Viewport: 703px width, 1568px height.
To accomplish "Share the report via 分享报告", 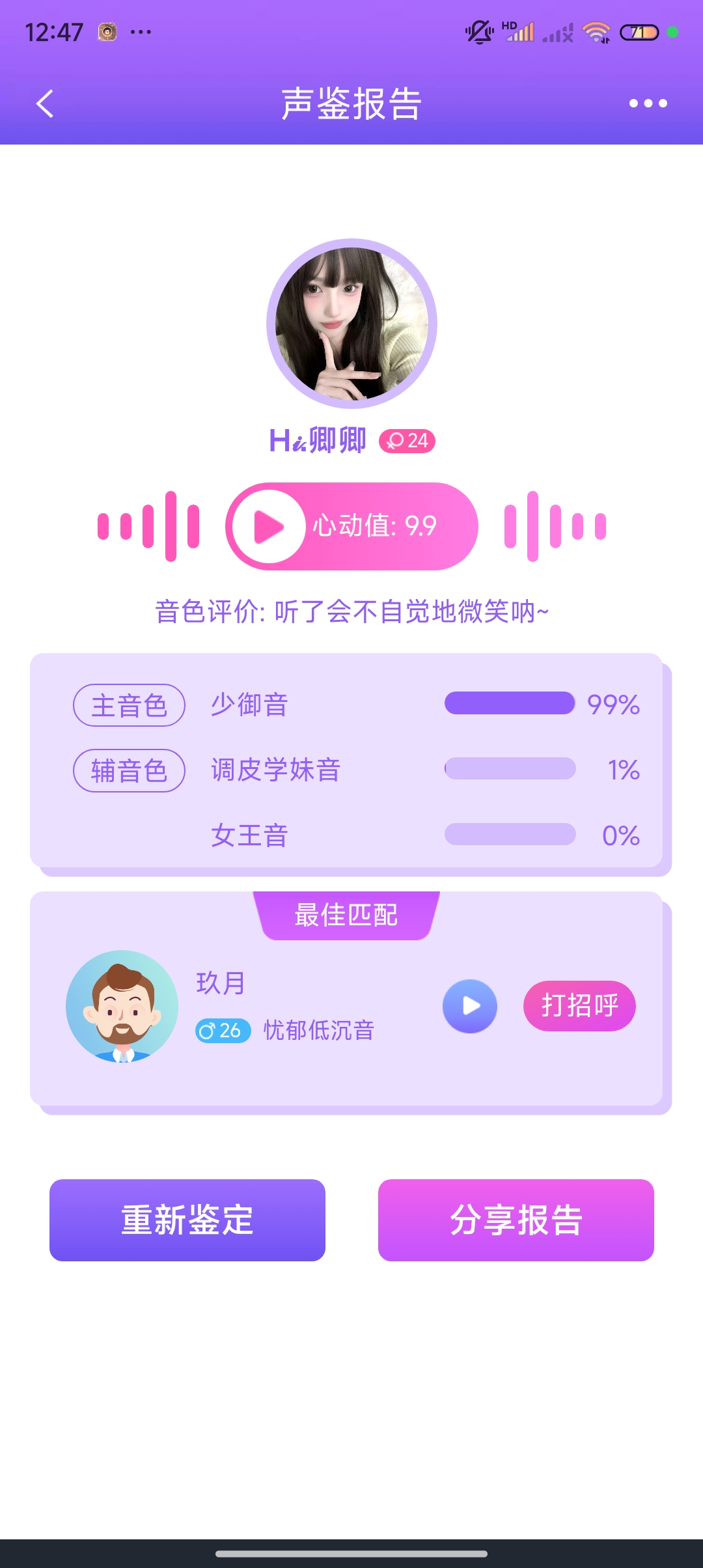I will [x=516, y=1220].
